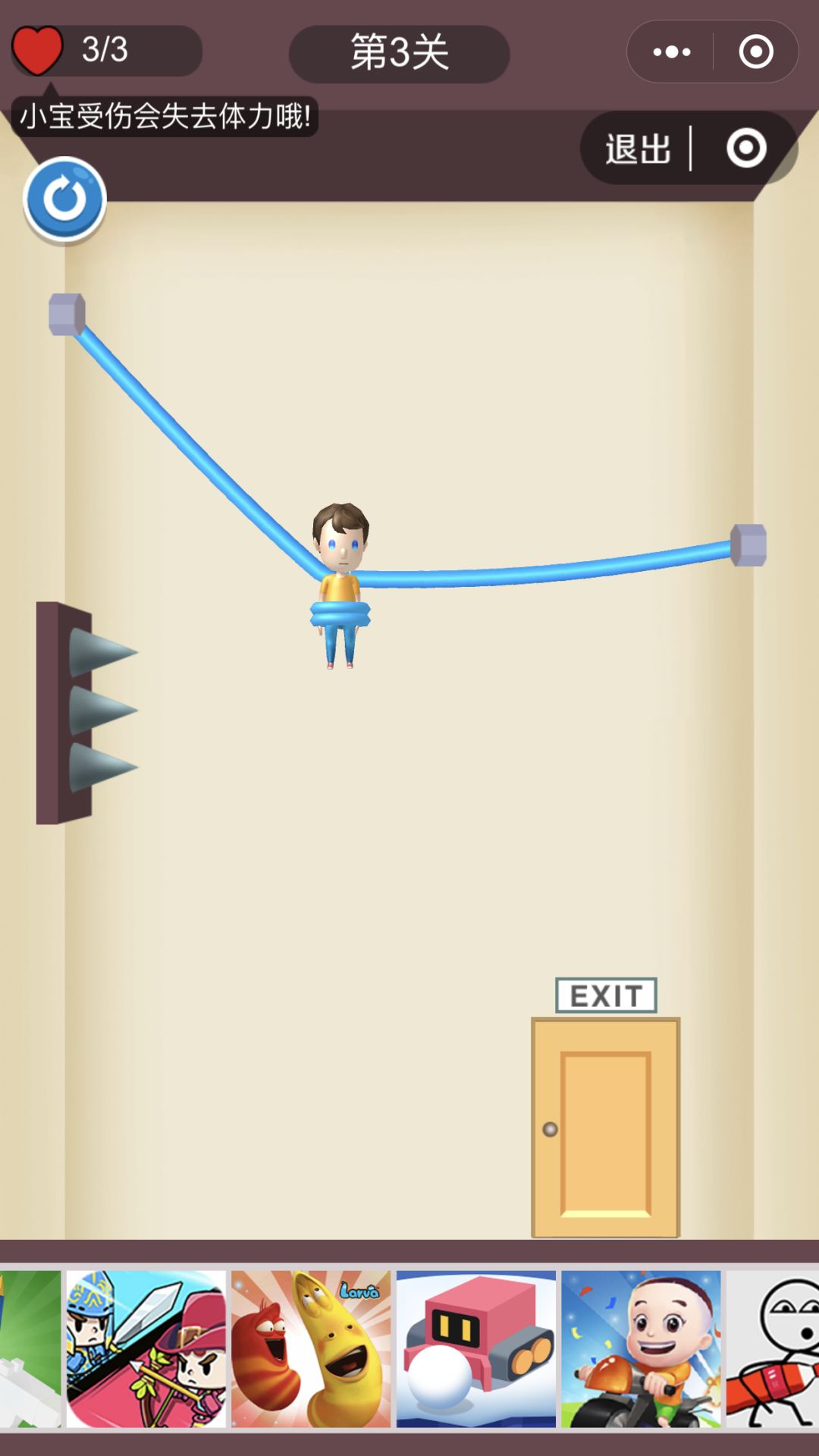Open the boy on motorcycle game ad
819x1456 pixels.
(641, 1349)
